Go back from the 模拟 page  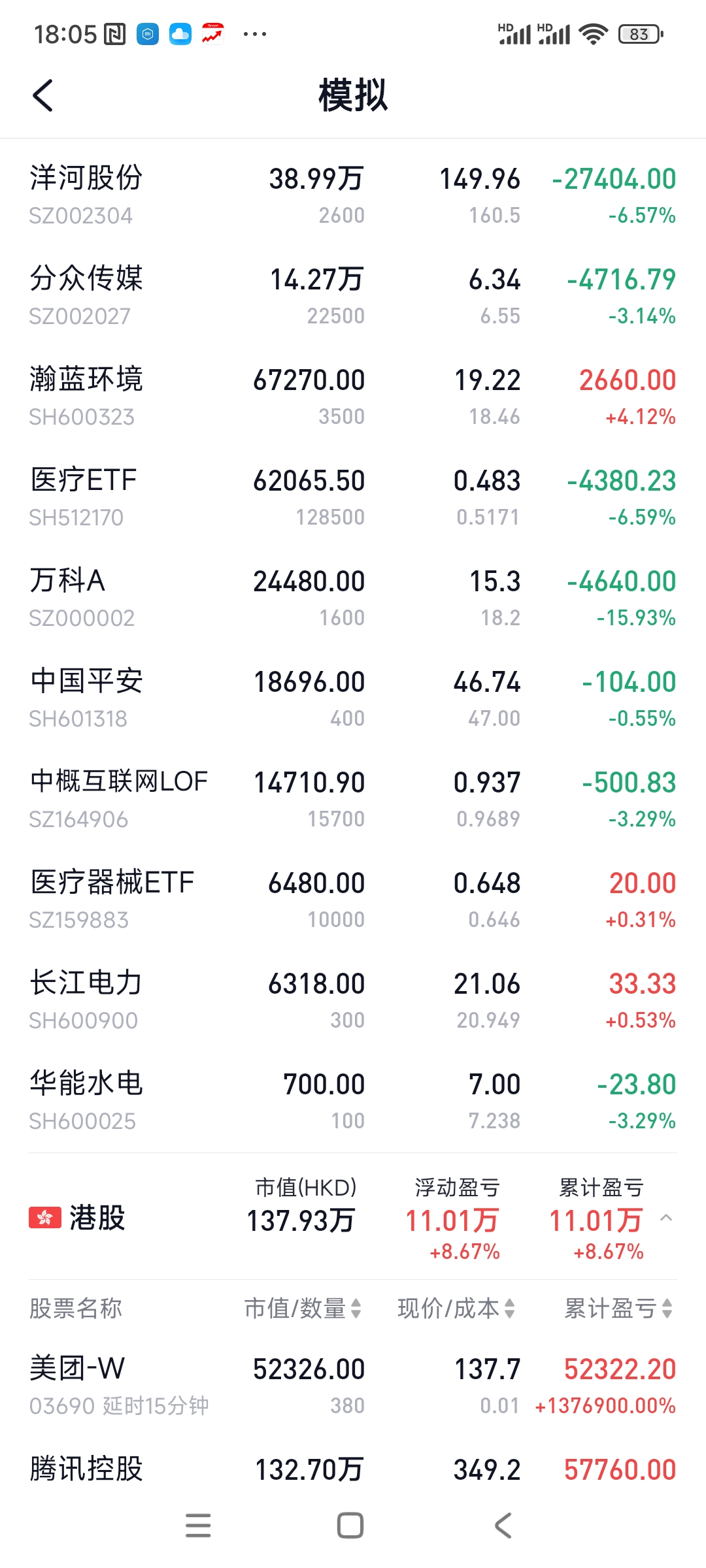pos(43,96)
